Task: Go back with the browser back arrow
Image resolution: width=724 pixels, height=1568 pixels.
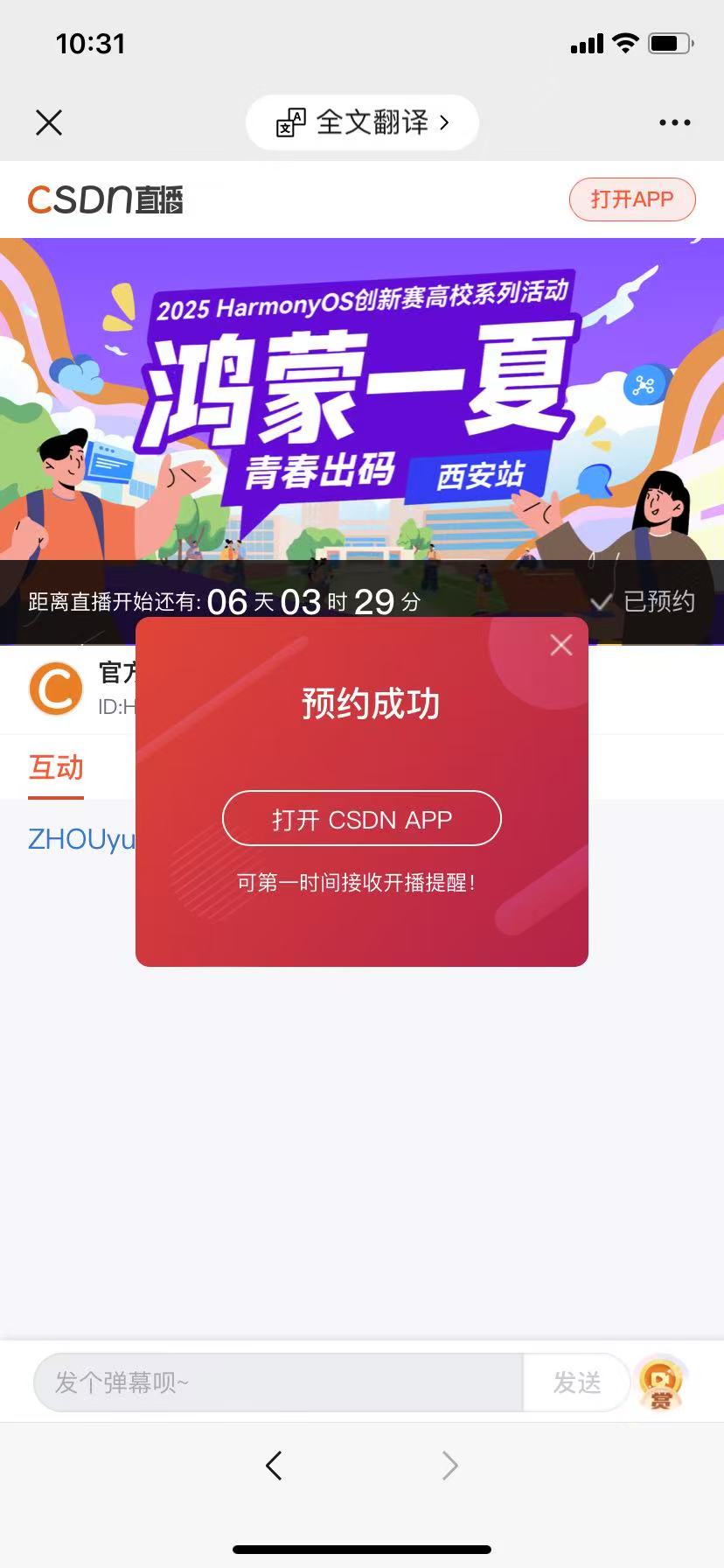Action: pyautogui.click(x=274, y=1466)
